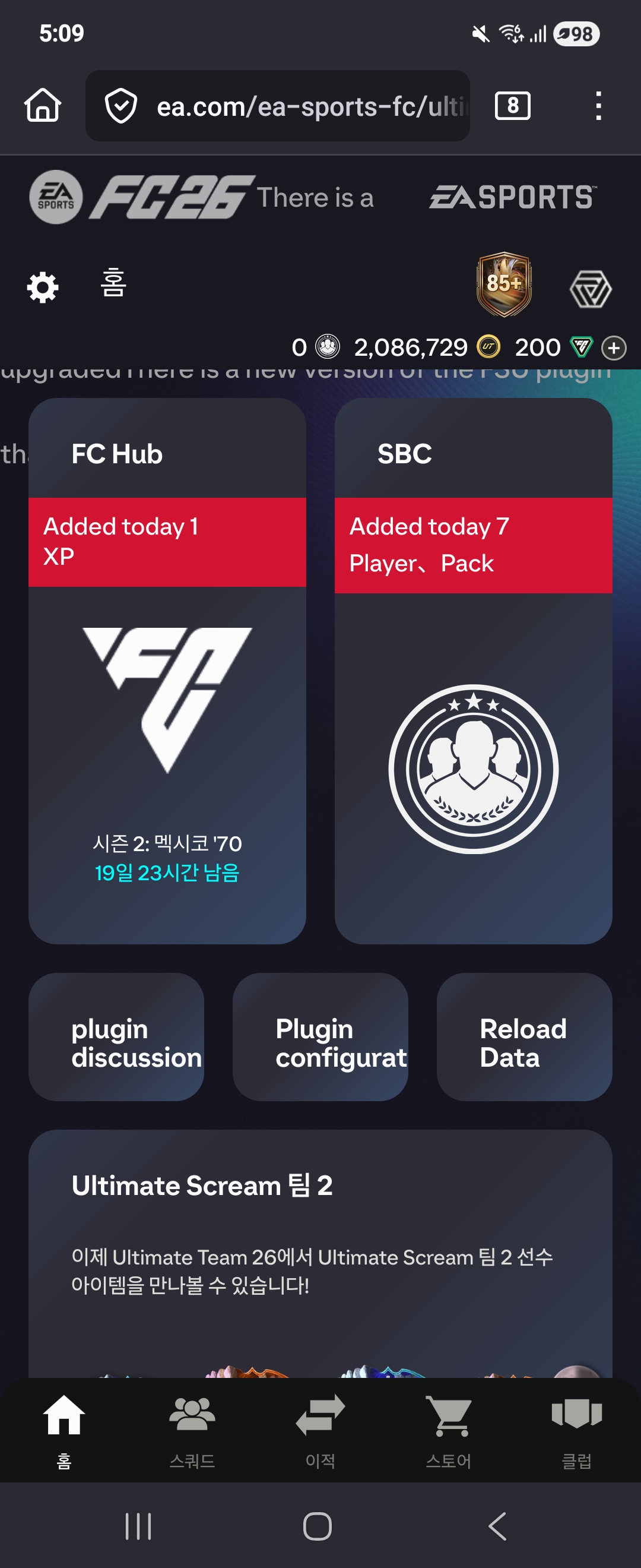Open plugin discussion
The width and height of the screenshot is (641, 1568).
point(116,1036)
